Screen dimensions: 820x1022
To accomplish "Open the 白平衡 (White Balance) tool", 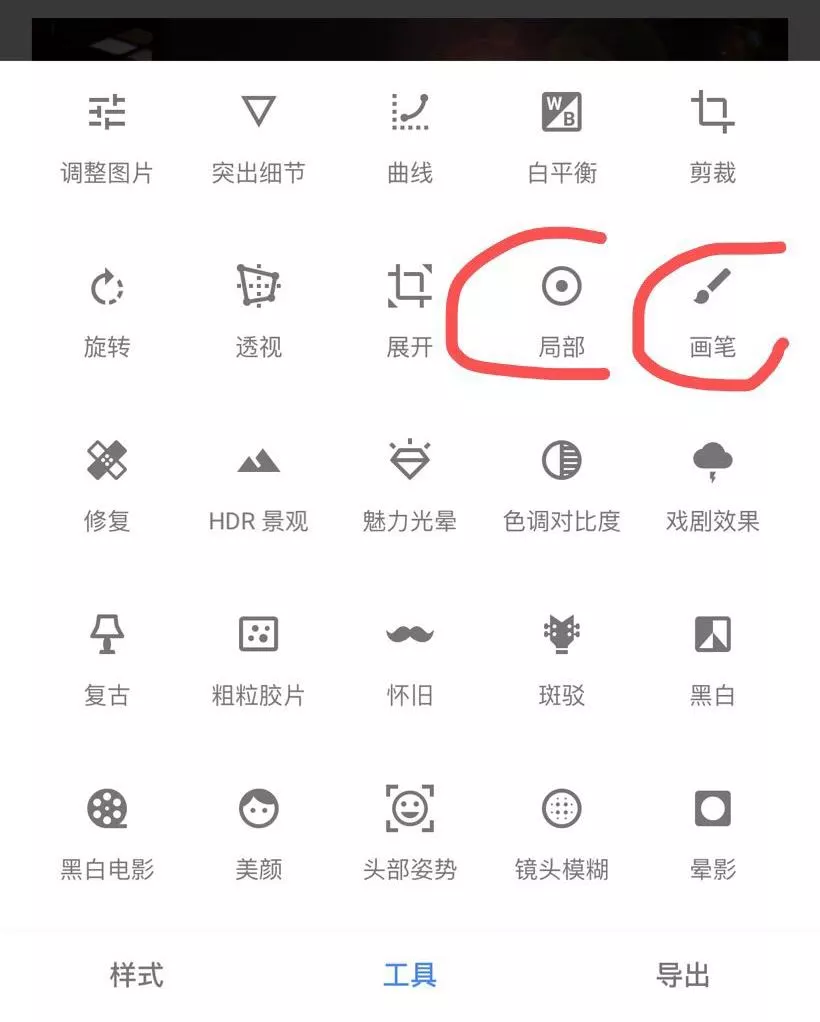I will [x=560, y=135].
